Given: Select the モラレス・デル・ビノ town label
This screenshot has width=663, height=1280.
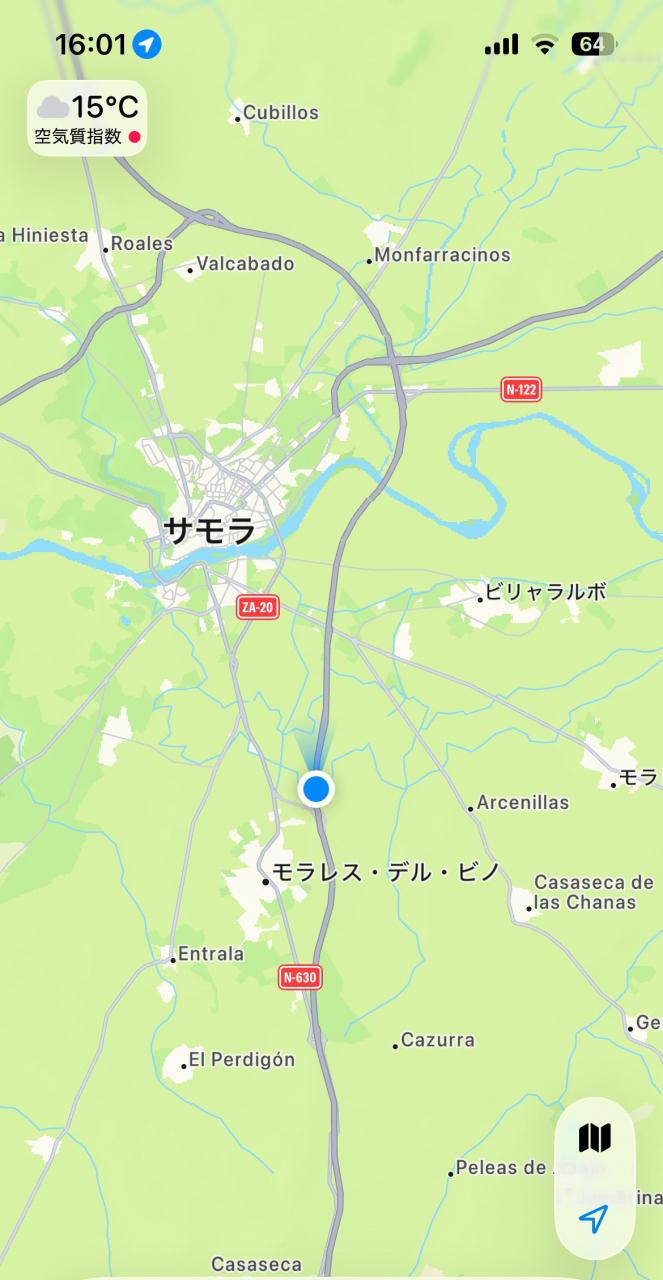Looking at the screenshot, I should (x=385, y=870).
